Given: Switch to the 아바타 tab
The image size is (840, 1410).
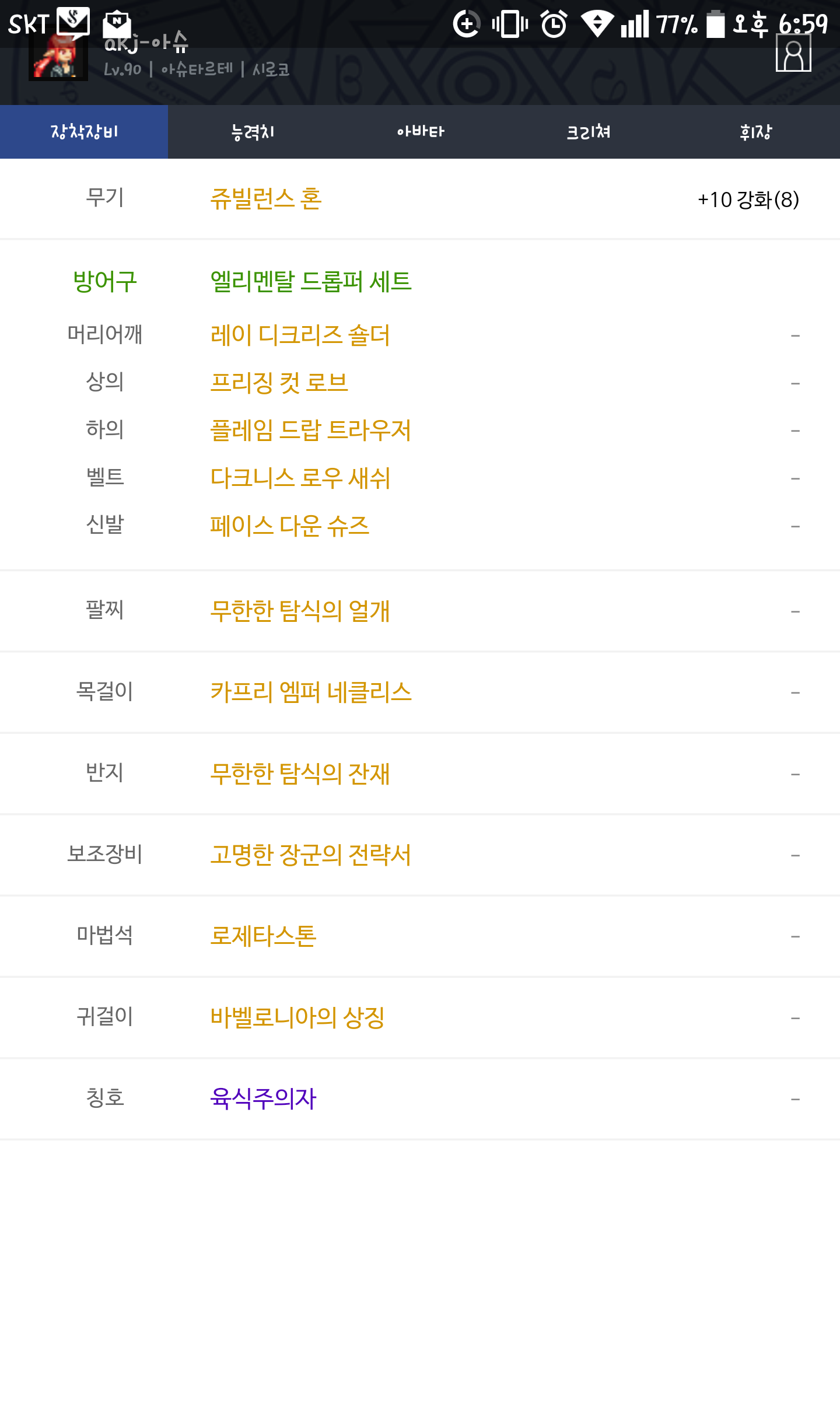Looking at the screenshot, I should (420, 132).
